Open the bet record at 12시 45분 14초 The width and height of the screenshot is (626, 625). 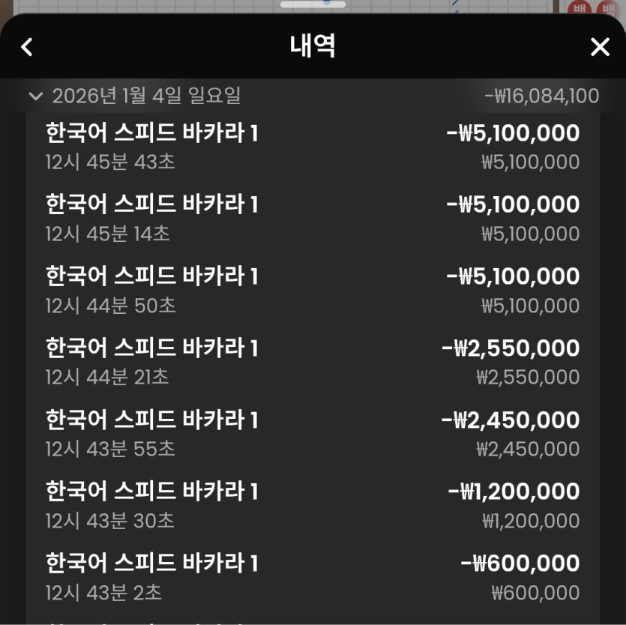[312, 218]
